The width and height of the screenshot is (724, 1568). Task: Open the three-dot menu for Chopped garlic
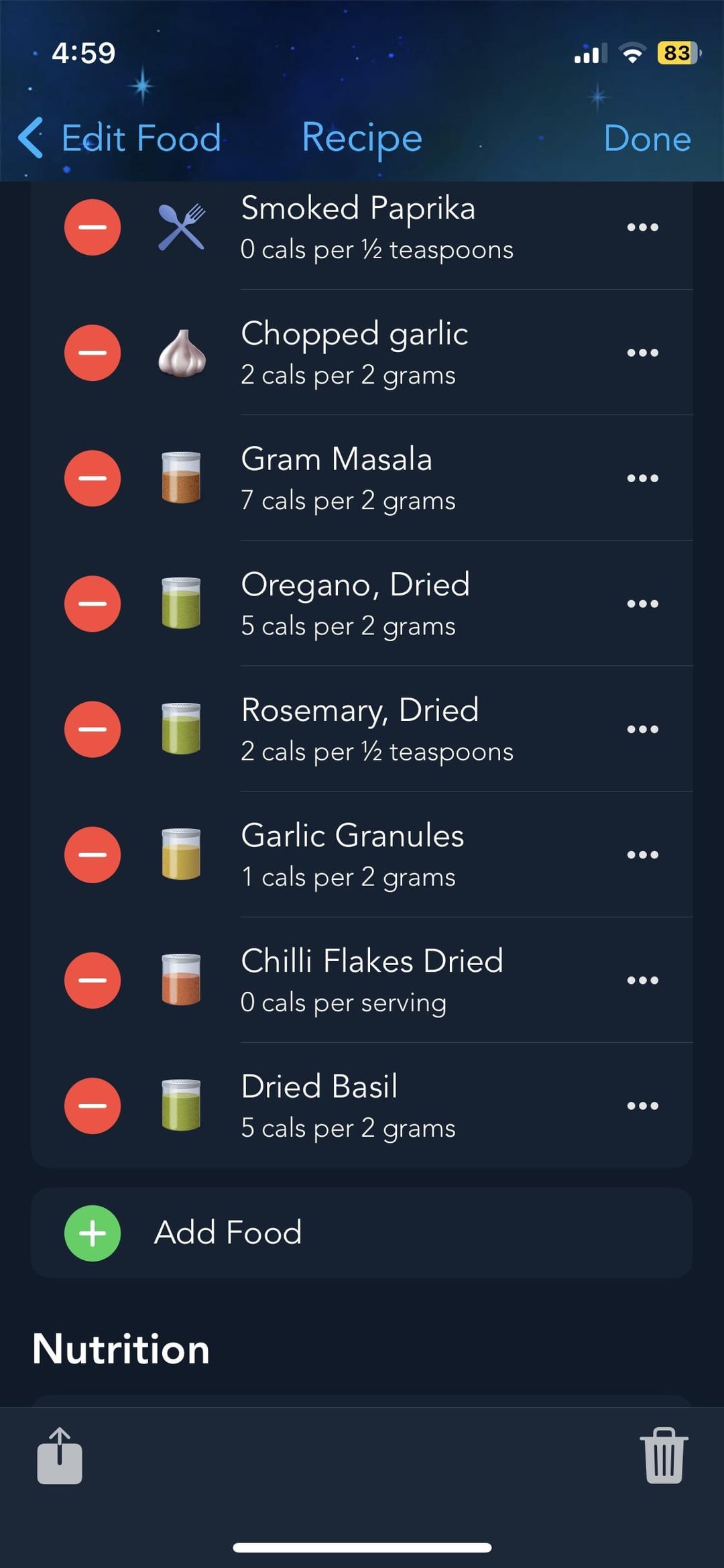pyautogui.click(x=642, y=353)
